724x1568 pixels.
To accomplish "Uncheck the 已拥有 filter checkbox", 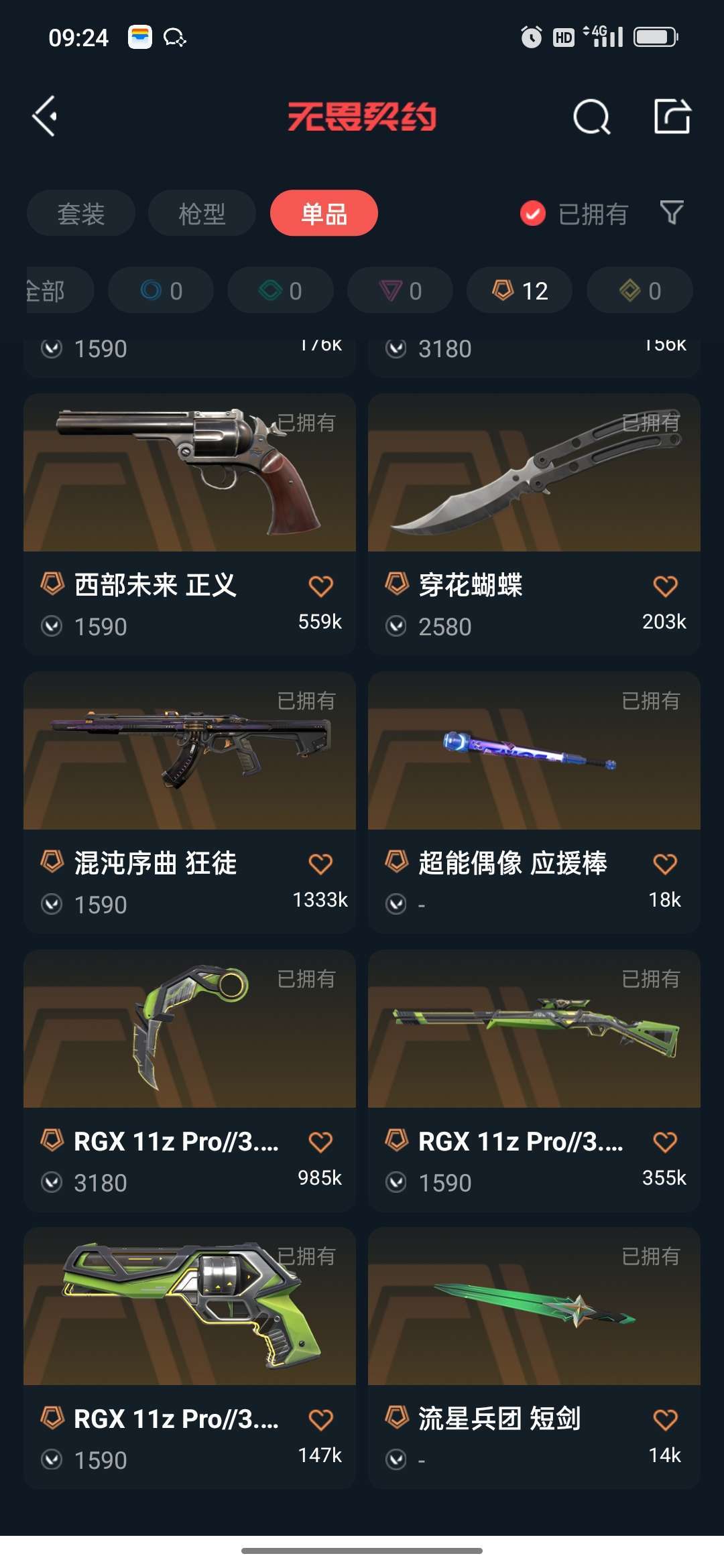I will (x=533, y=214).
